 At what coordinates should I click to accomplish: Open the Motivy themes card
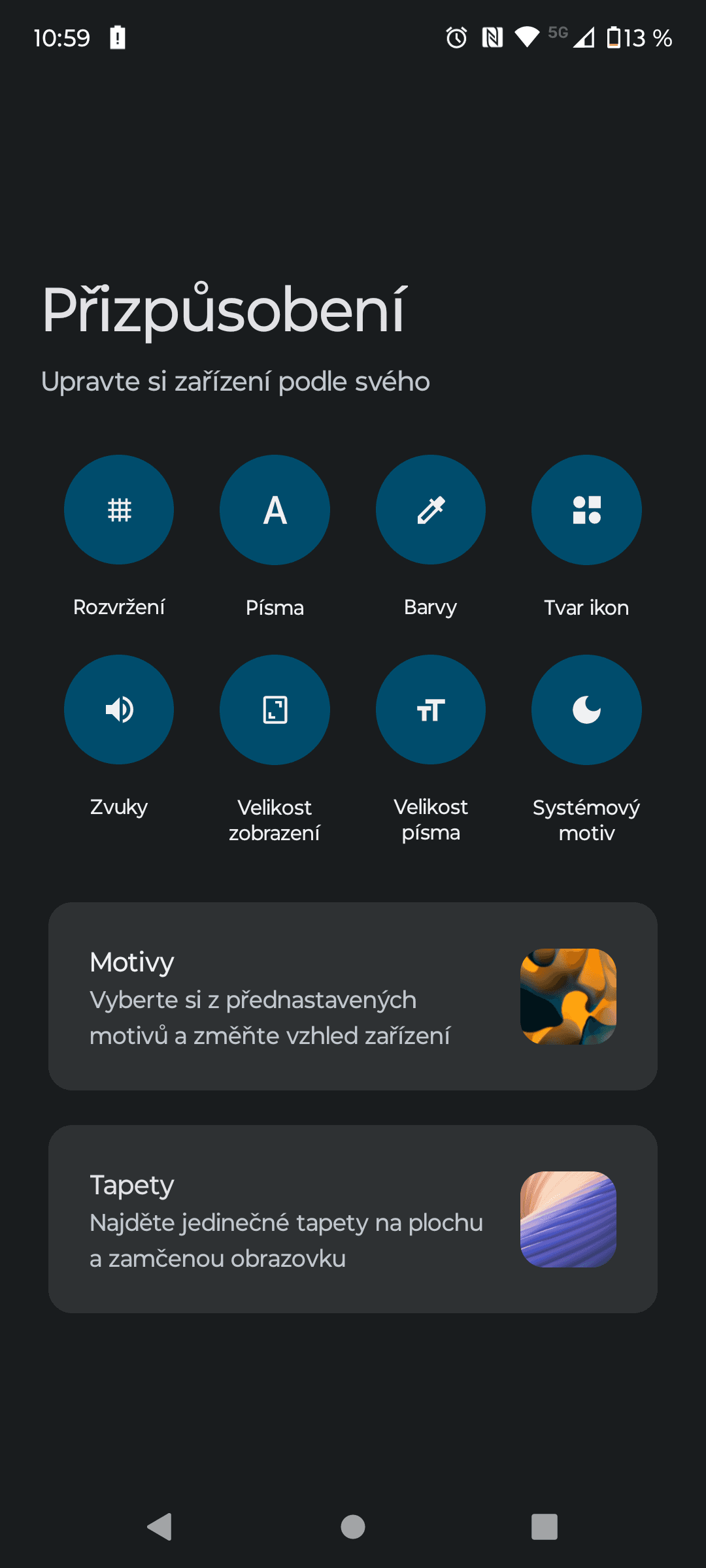353,996
